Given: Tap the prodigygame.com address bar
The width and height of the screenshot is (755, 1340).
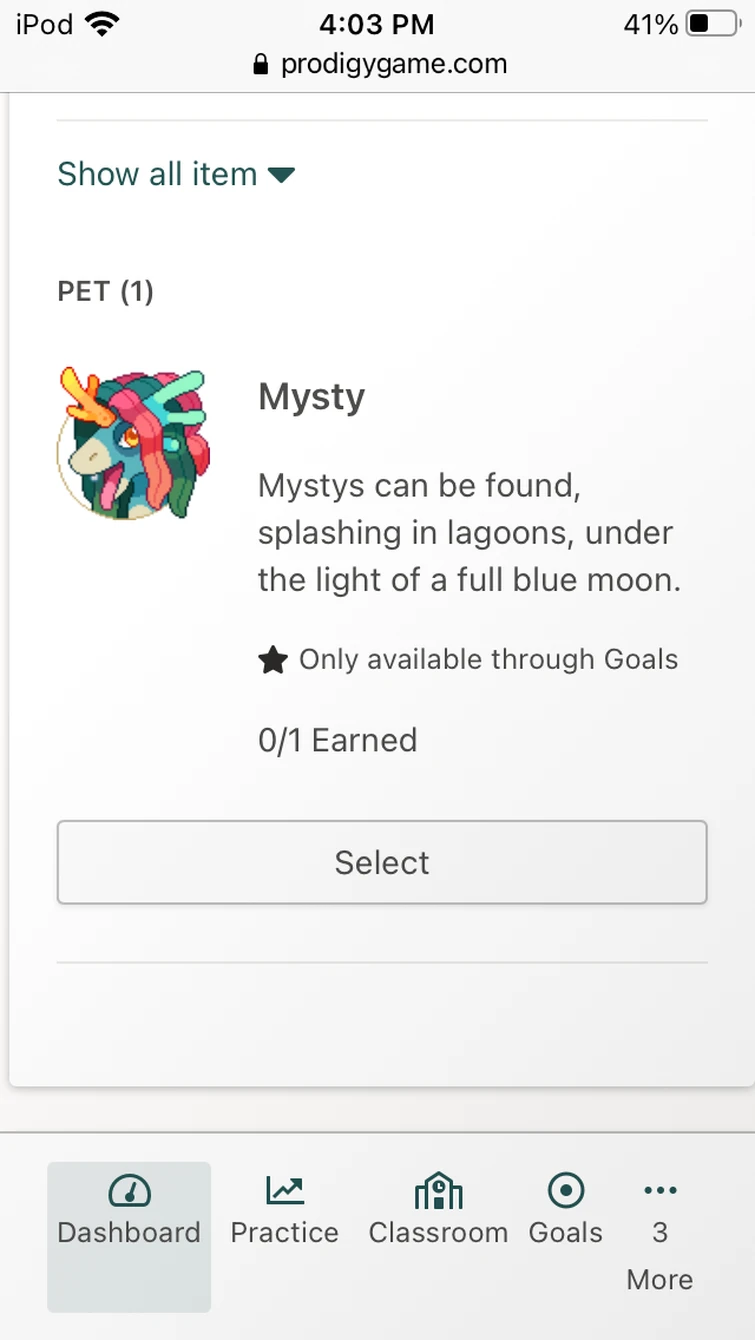Looking at the screenshot, I should (380, 64).
